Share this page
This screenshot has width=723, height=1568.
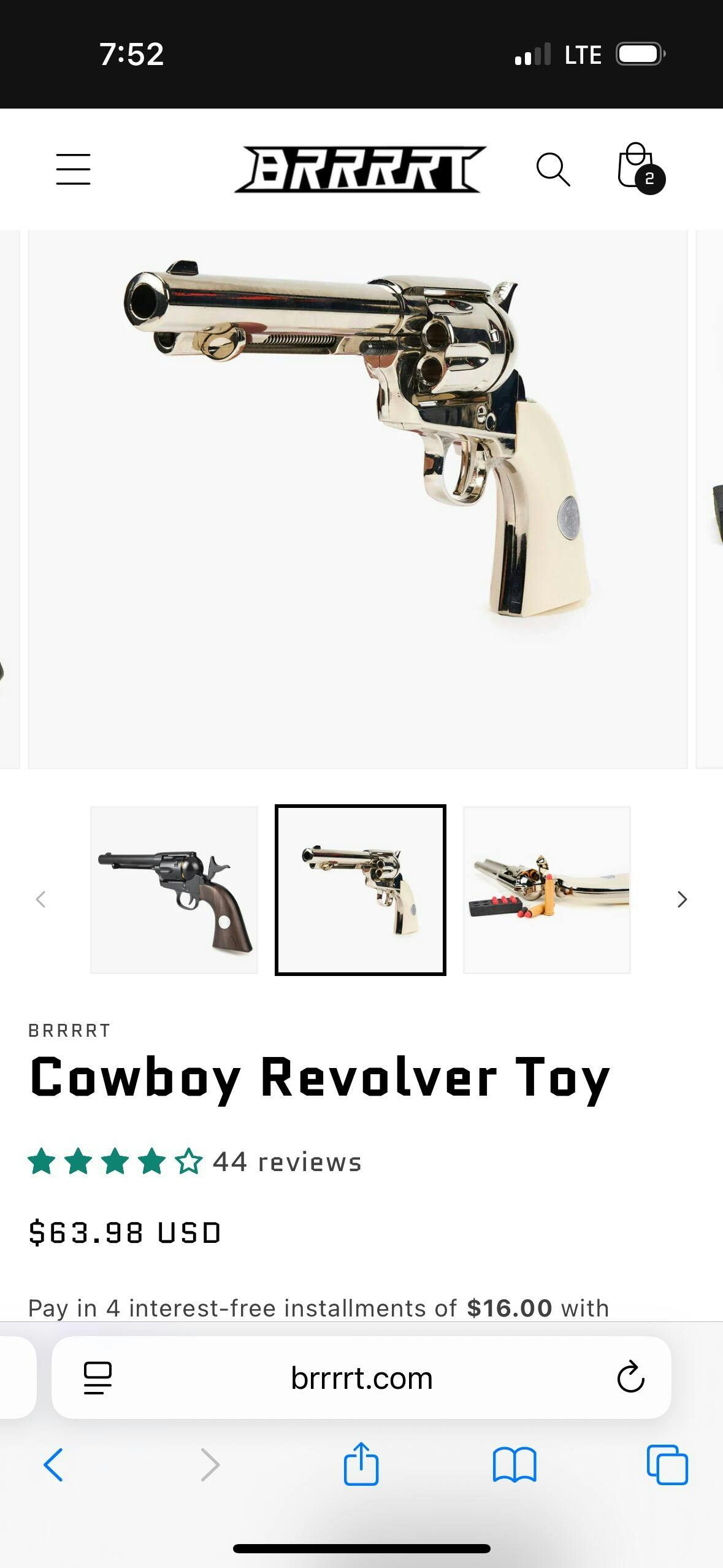(x=361, y=1464)
